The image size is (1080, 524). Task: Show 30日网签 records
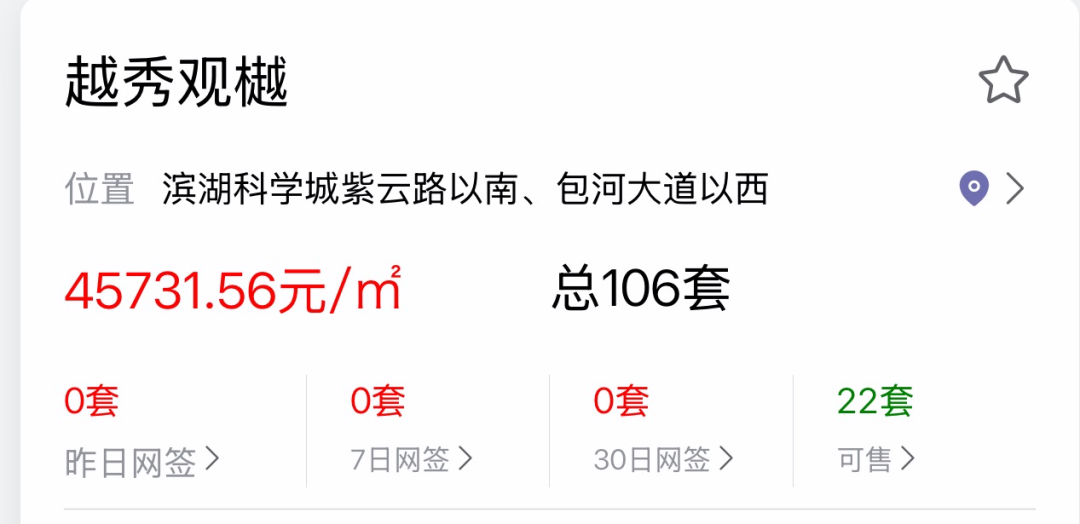pyautogui.click(x=663, y=460)
